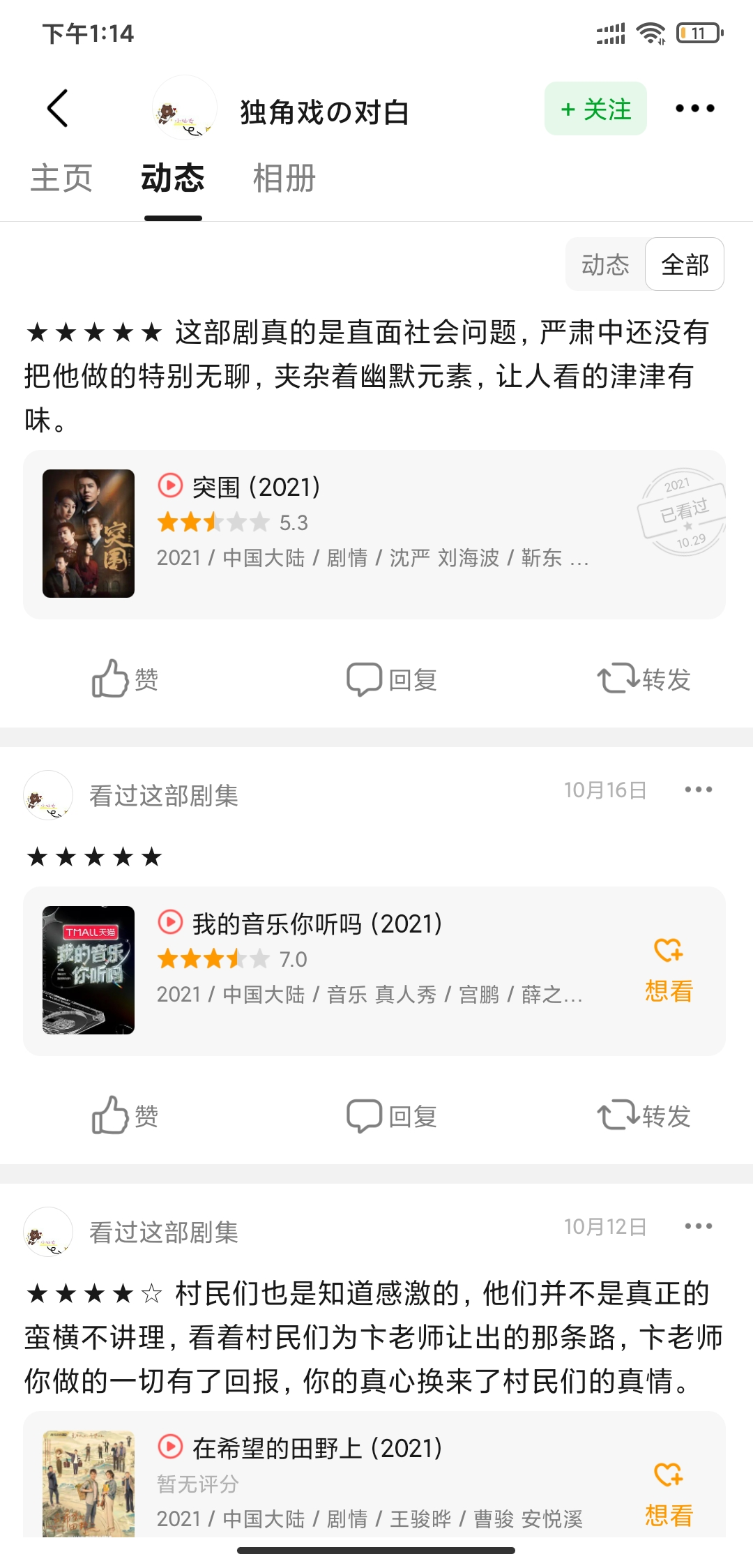
Task: Mark 我的音乐你听吗 as 想看
Action: coord(669,970)
